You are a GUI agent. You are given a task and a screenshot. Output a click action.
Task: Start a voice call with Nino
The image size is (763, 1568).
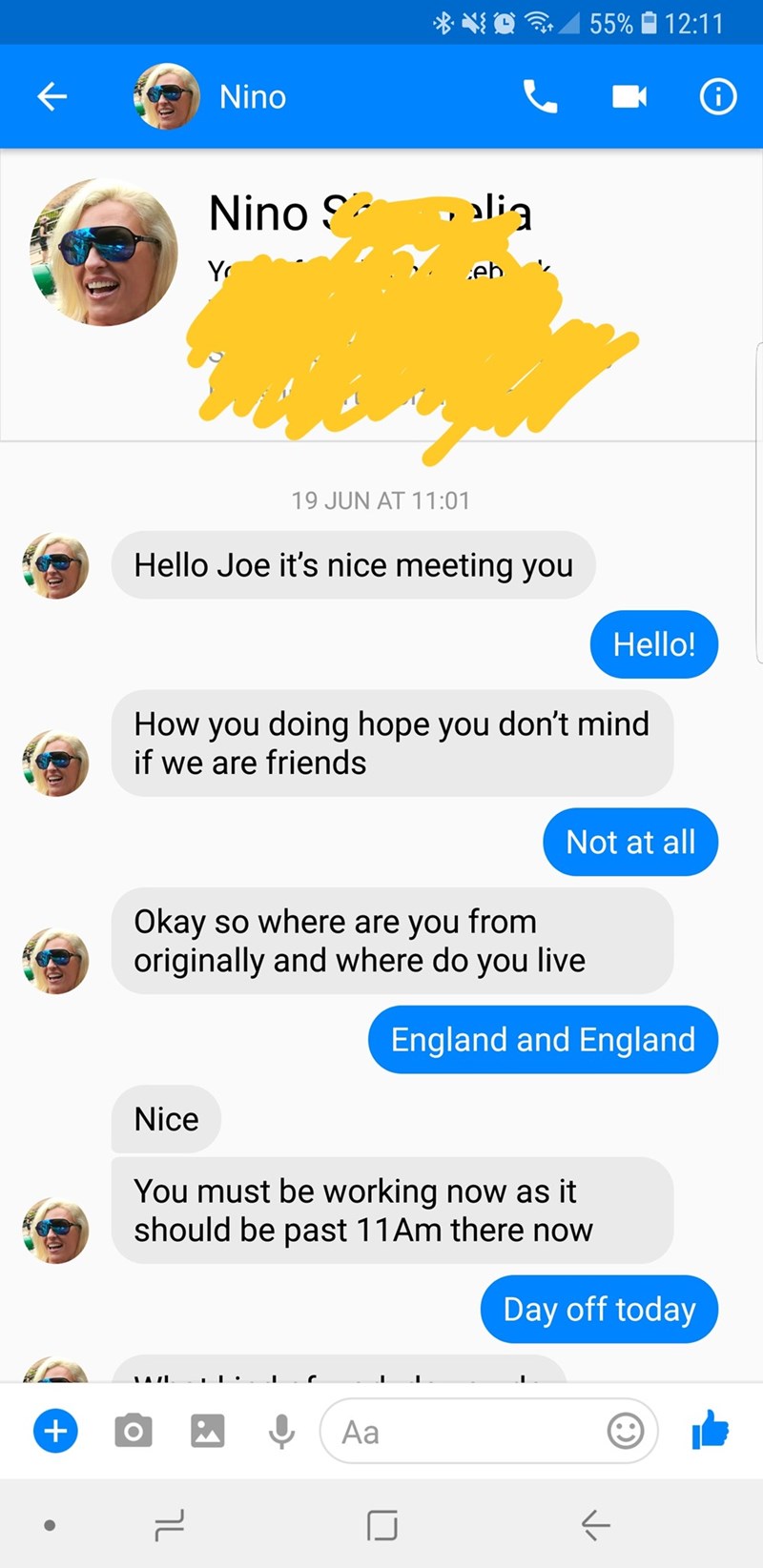click(540, 96)
